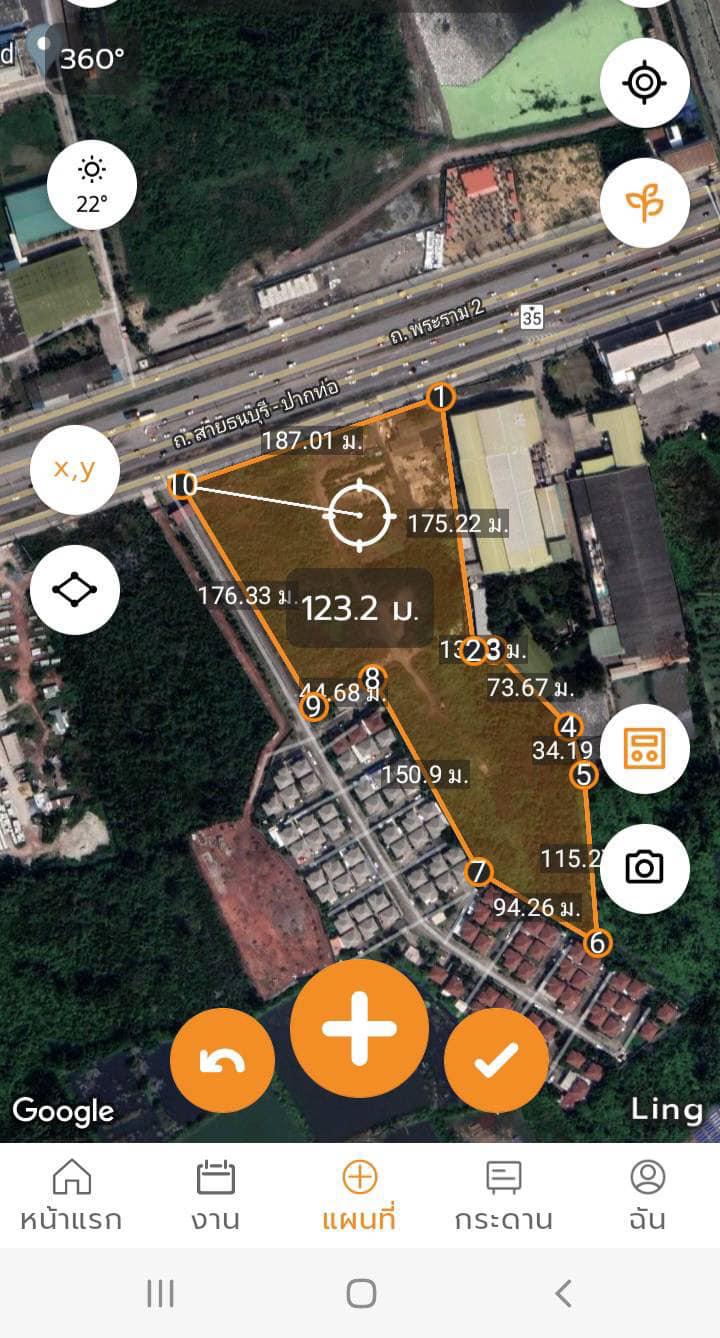The height and width of the screenshot is (1338, 720).
Task: Open the area calculator icon
Action: [645, 748]
